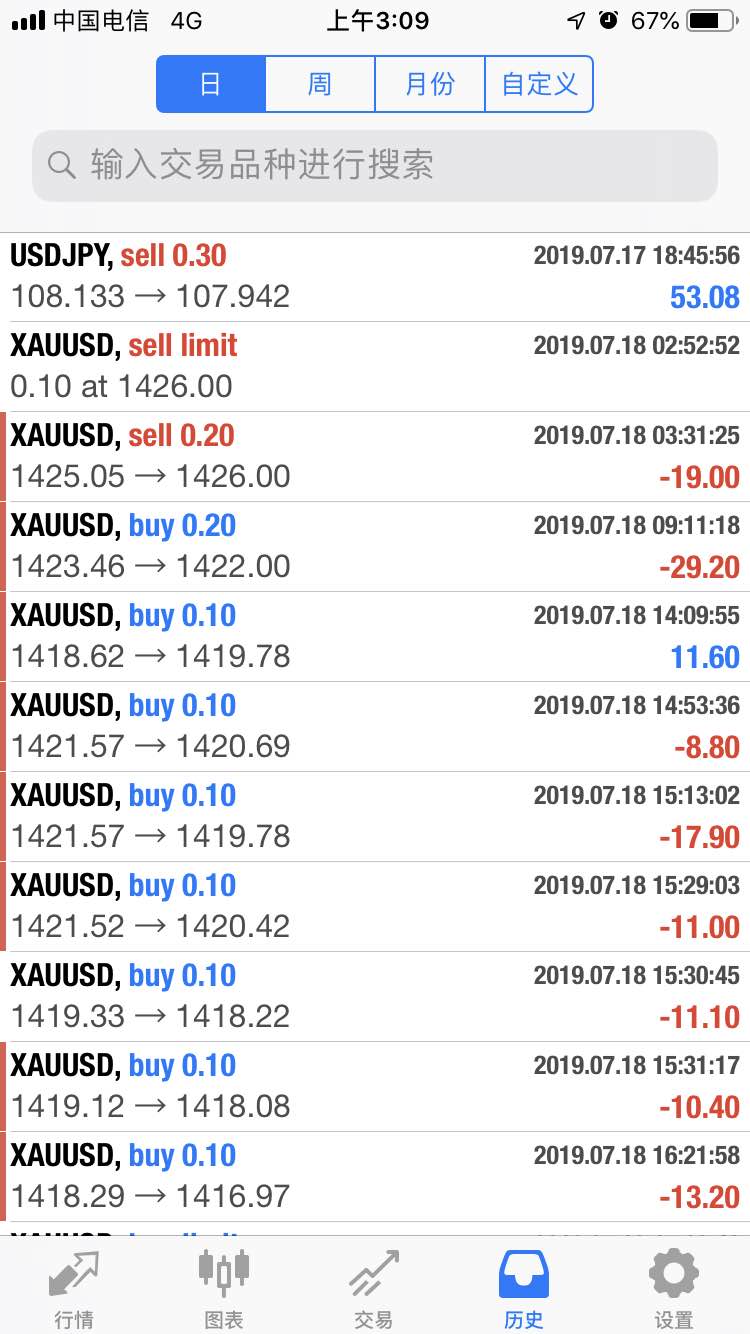The width and height of the screenshot is (750, 1334).
Task: Open the 设置 settings tab
Action: tap(674, 1288)
